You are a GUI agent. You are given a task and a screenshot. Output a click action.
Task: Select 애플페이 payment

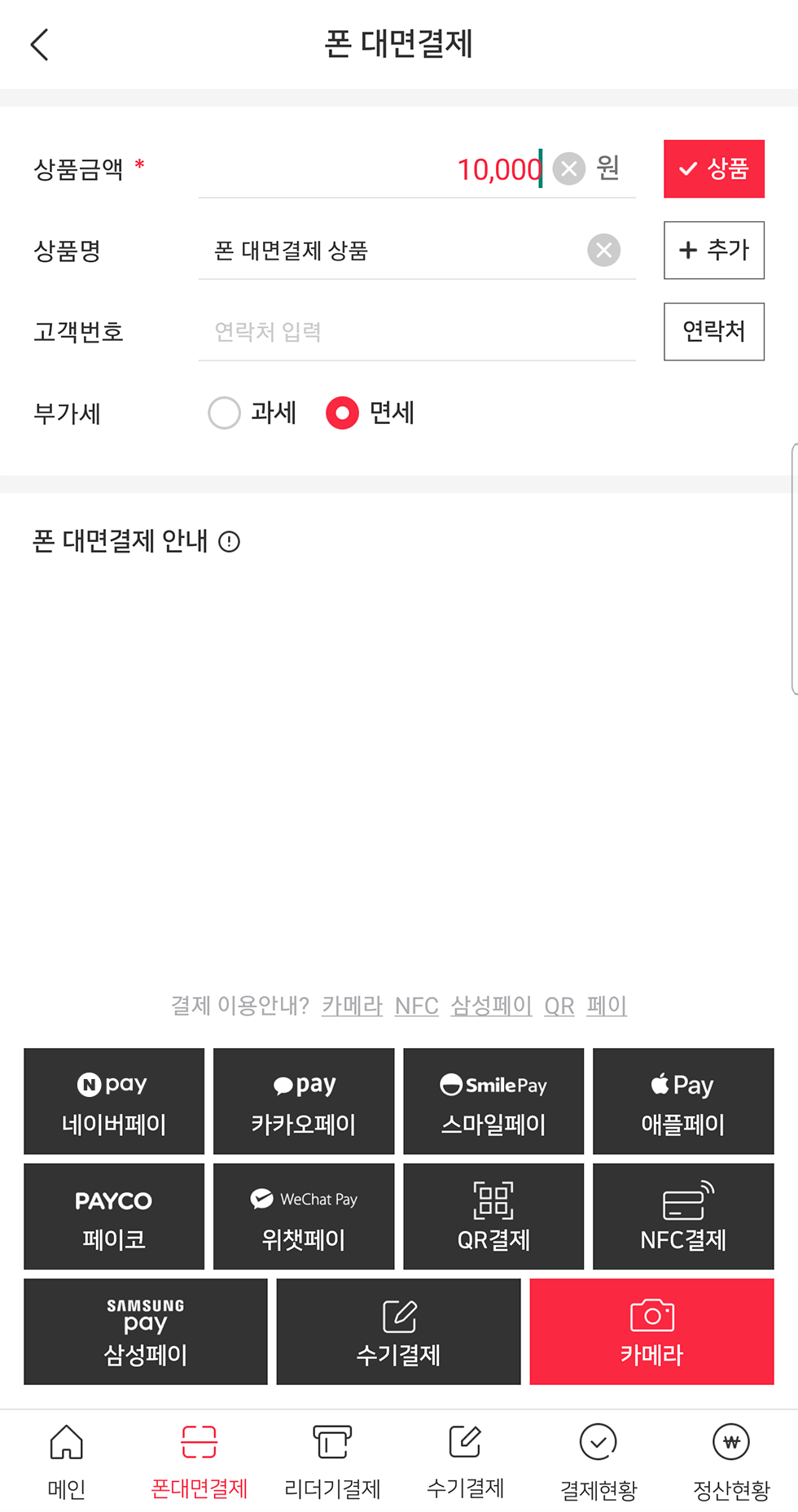pyautogui.click(x=683, y=1101)
